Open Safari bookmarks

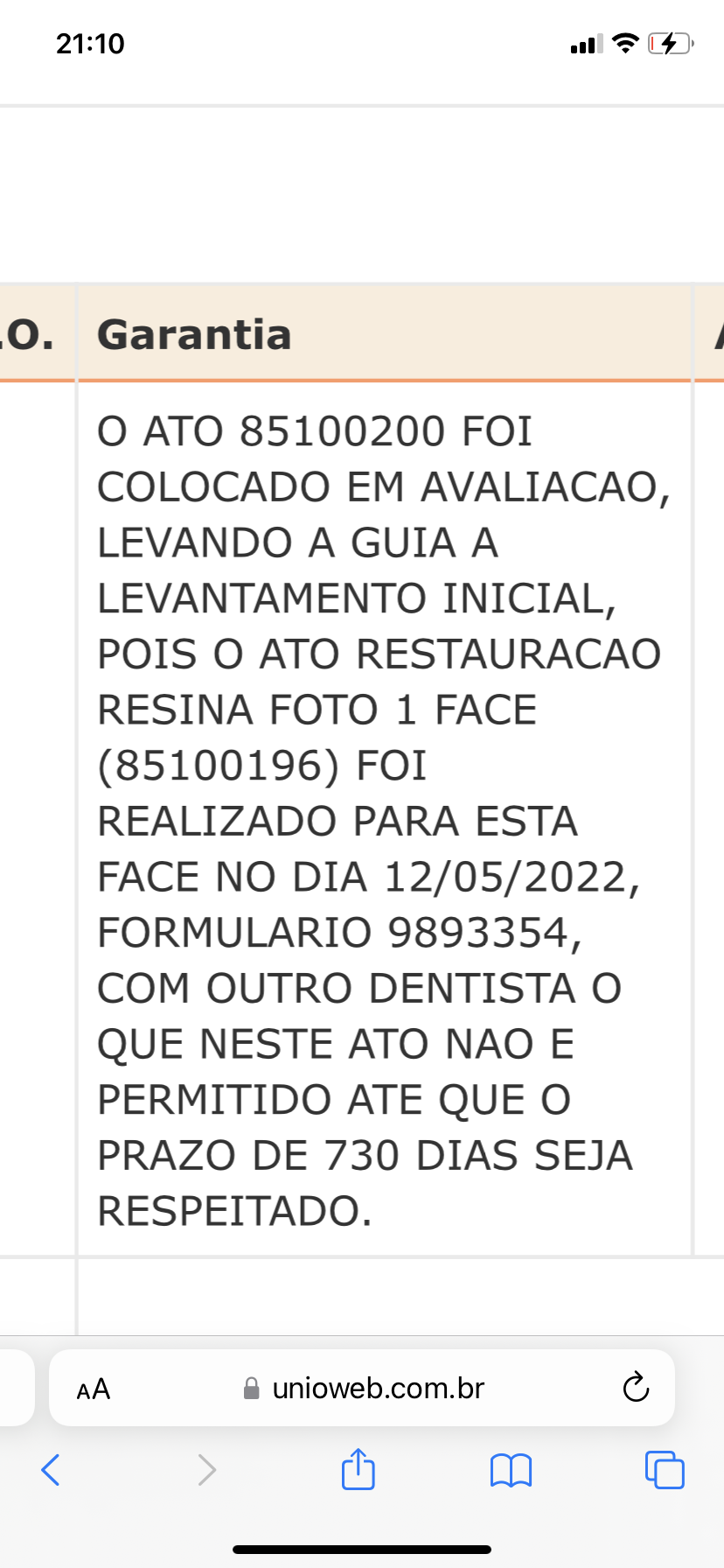pos(512,1470)
